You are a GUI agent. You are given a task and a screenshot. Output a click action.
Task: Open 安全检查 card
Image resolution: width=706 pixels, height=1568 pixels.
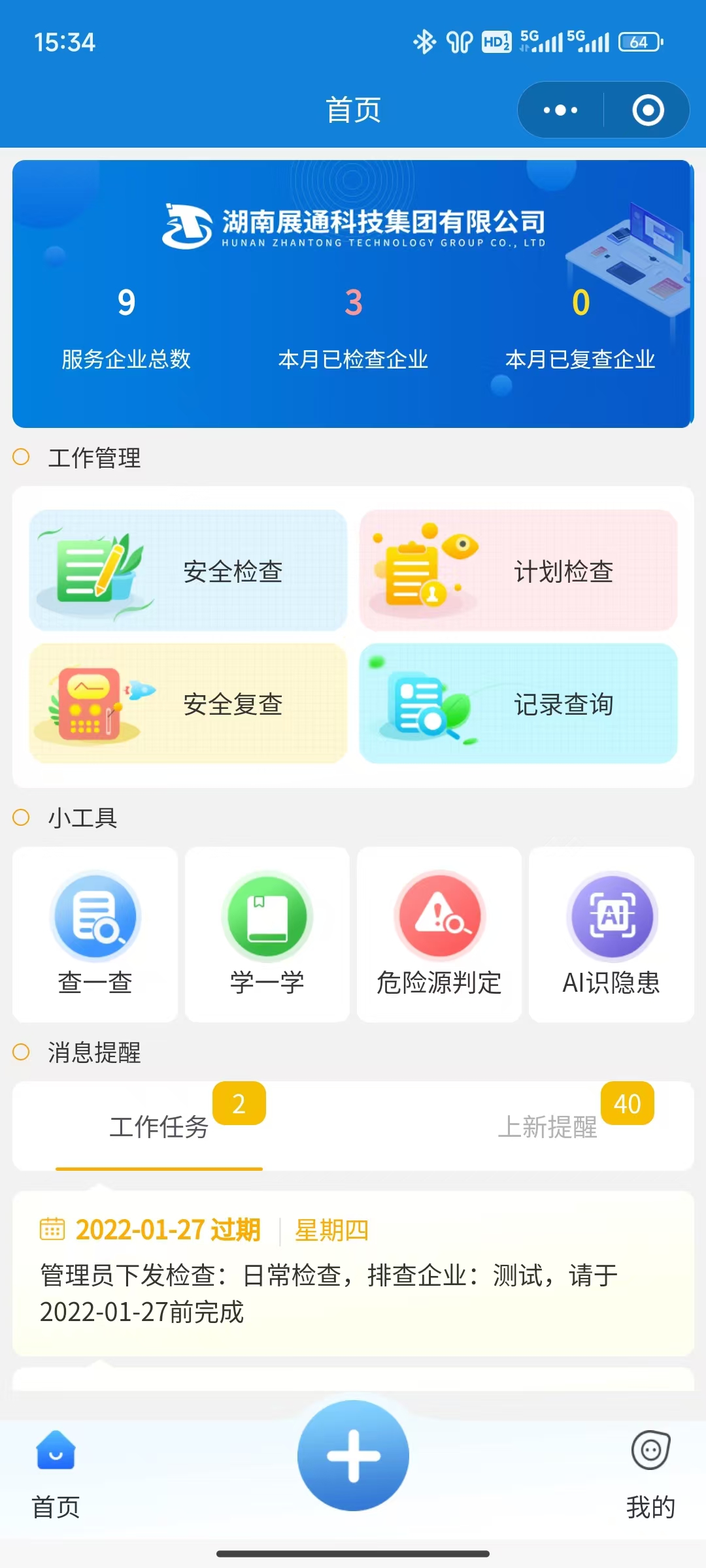coord(188,570)
